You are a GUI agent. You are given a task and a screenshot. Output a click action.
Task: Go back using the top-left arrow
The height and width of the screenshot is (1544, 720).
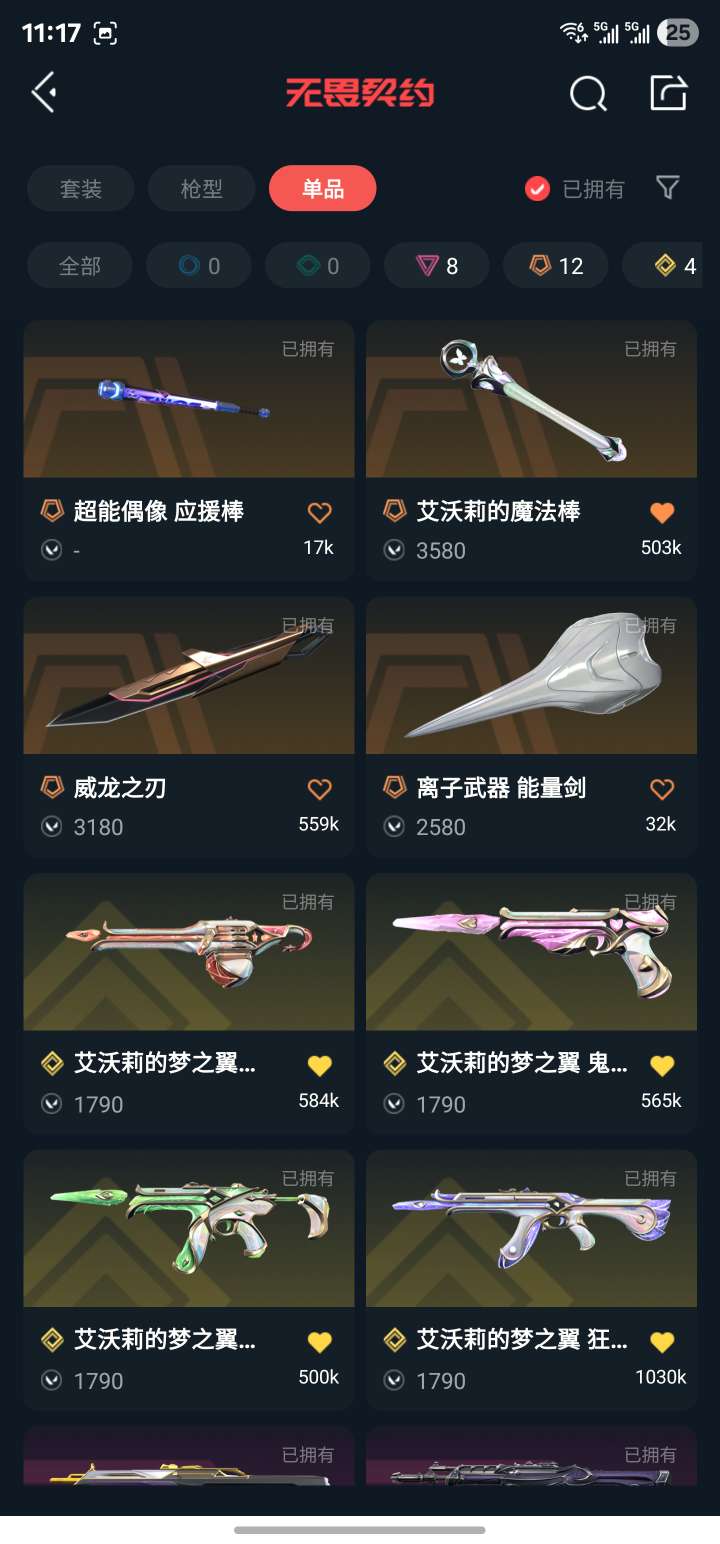[43, 93]
